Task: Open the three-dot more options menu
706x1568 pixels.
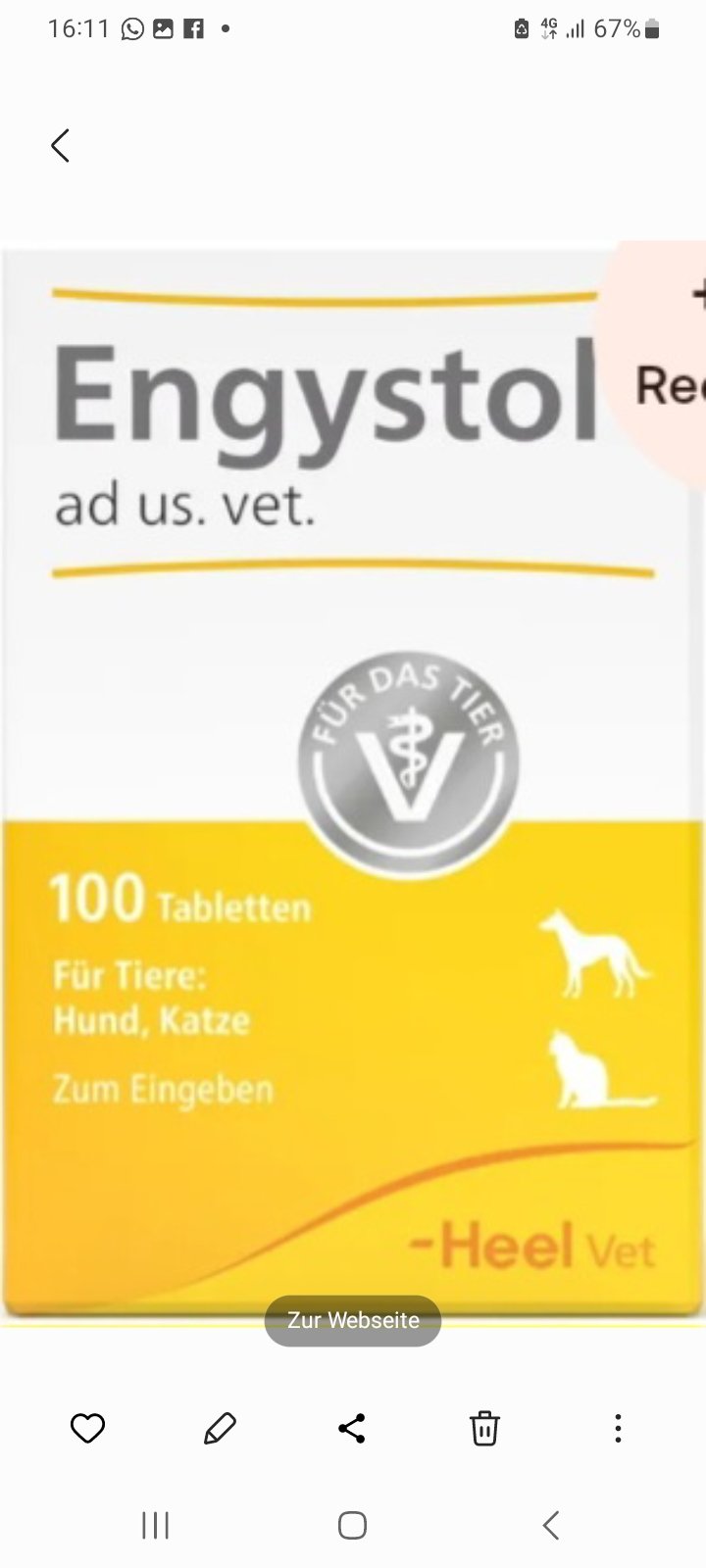Action: [618, 1429]
